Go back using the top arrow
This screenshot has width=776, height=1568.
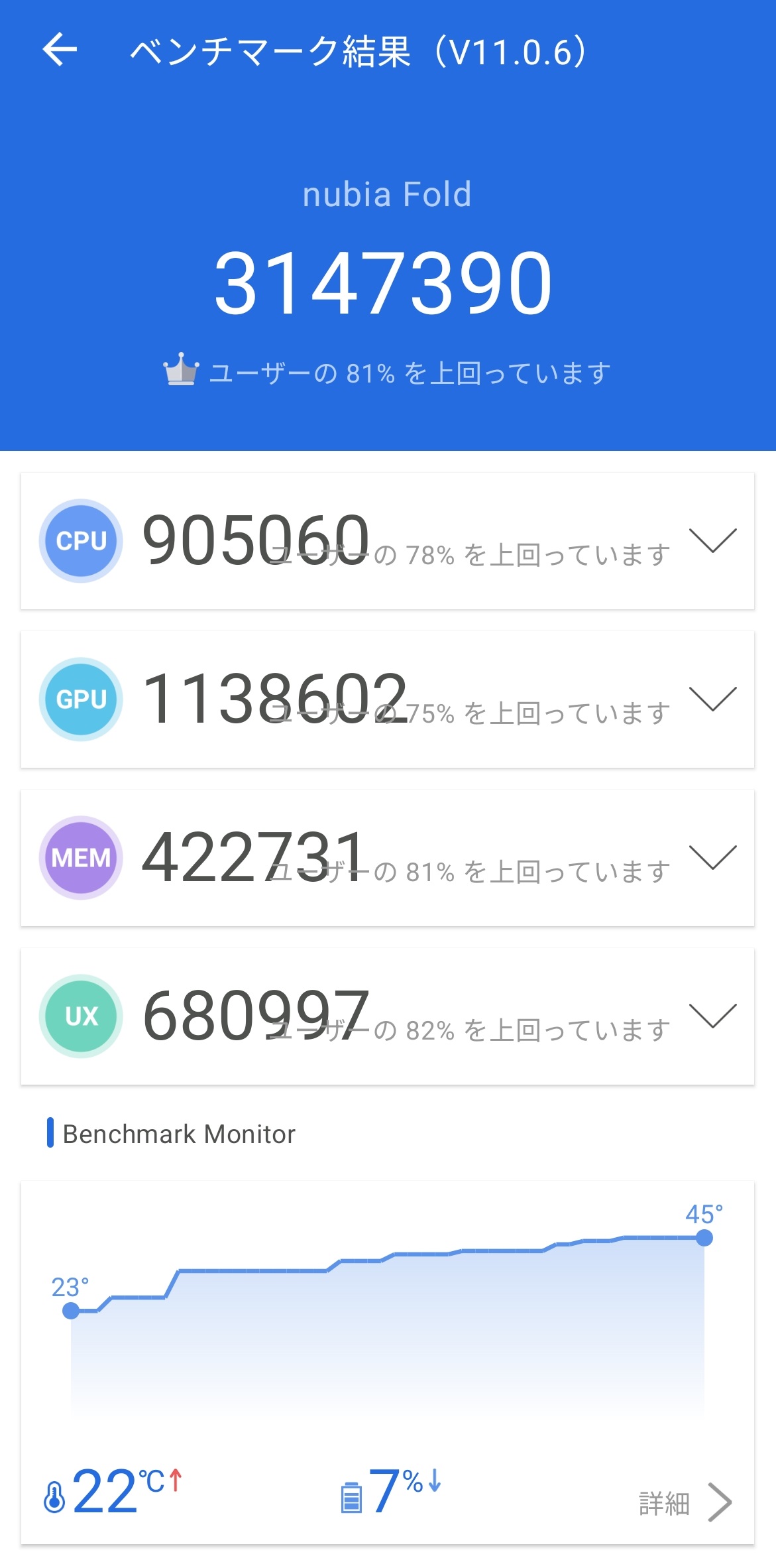[x=60, y=50]
